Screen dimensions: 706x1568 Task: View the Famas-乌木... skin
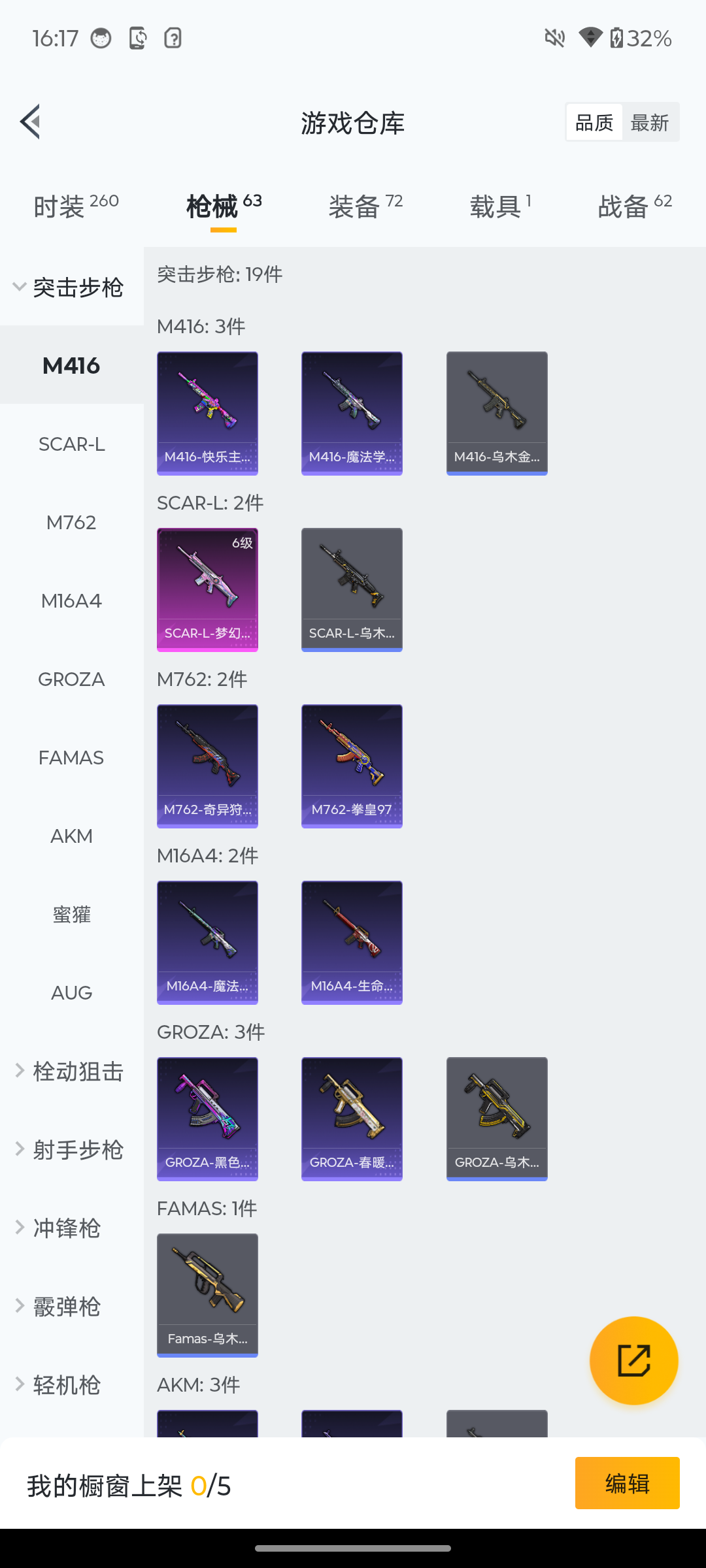(x=207, y=1295)
